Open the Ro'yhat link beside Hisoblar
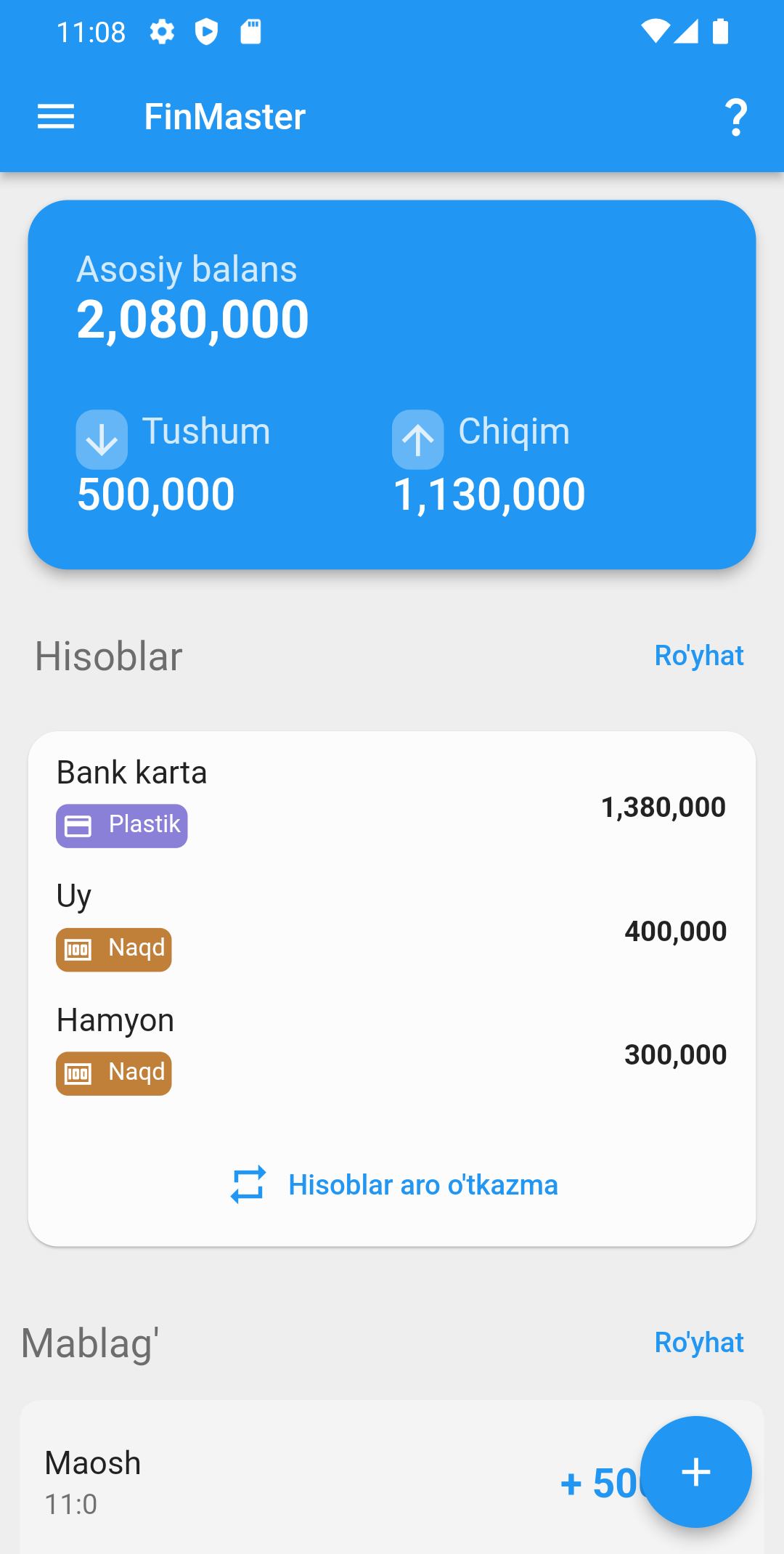The height and width of the screenshot is (1554, 784). 698,656
